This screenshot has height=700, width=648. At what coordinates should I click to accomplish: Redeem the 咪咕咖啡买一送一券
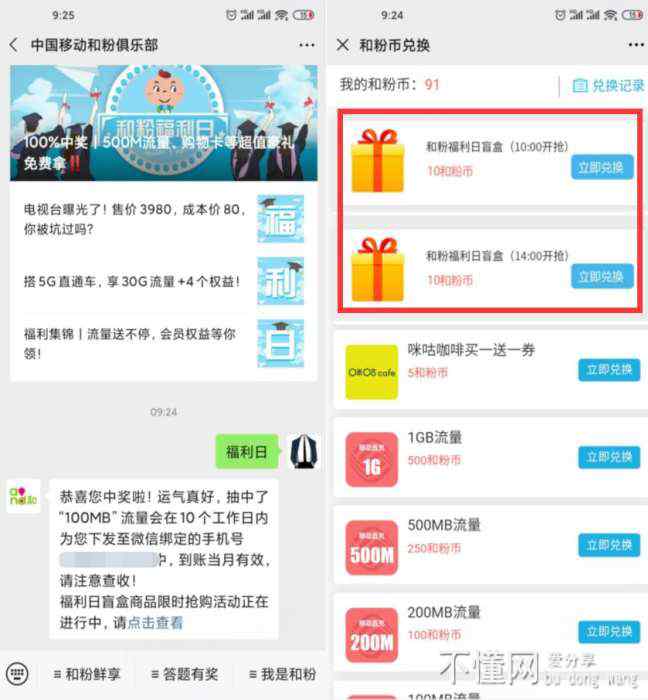click(608, 370)
